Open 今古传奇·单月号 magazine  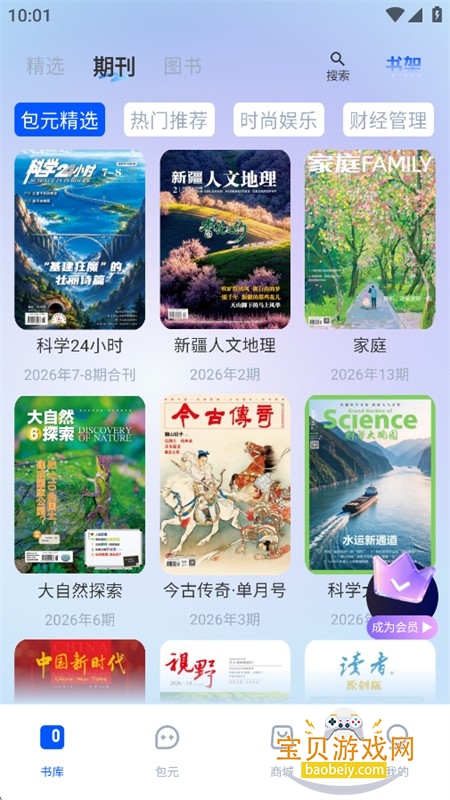[x=225, y=485]
